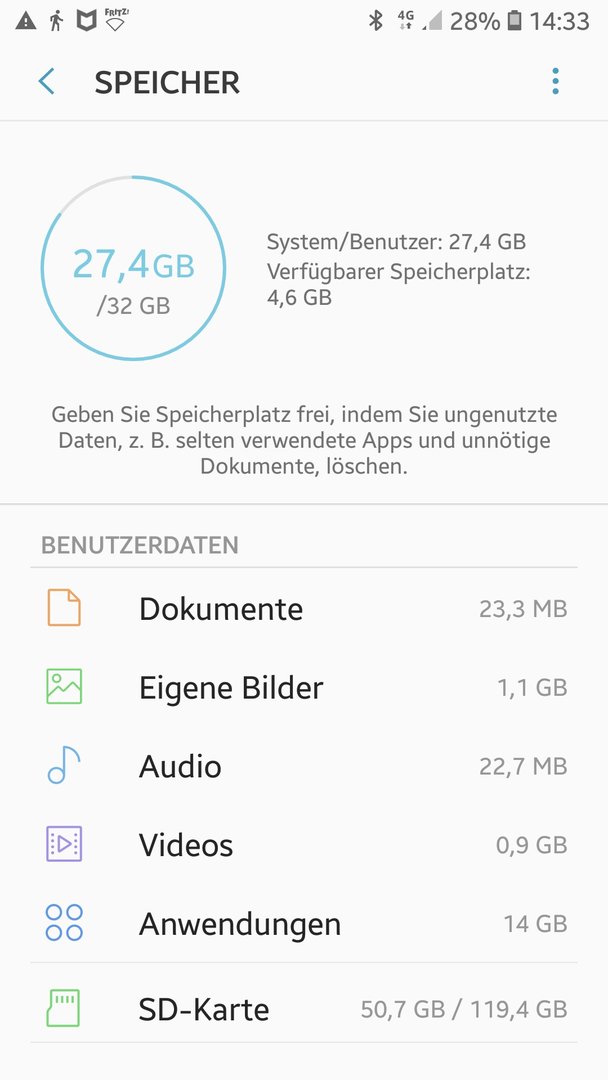
Task: Open Eigene Bilder storage details
Action: pos(304,687)
